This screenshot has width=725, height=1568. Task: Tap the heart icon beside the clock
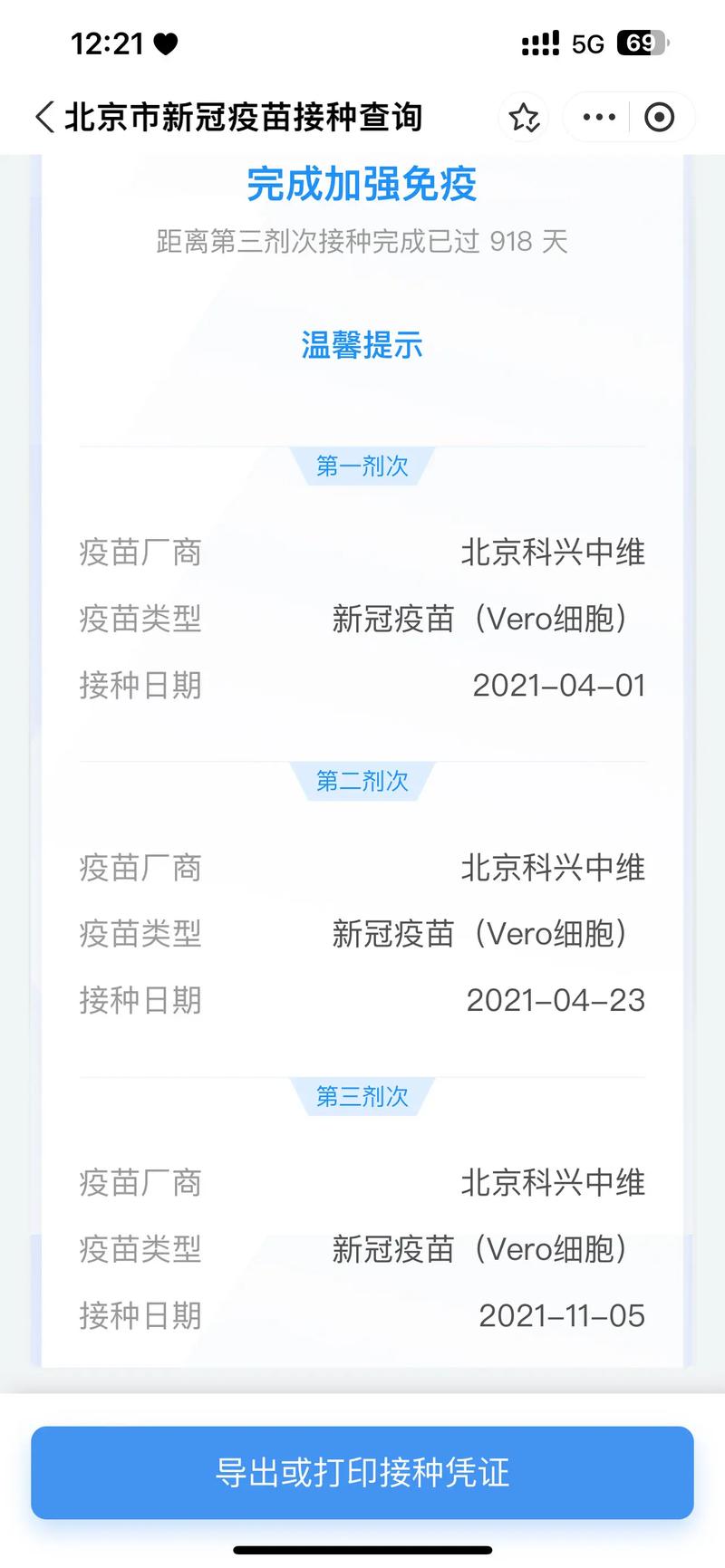tap(165, 42)
